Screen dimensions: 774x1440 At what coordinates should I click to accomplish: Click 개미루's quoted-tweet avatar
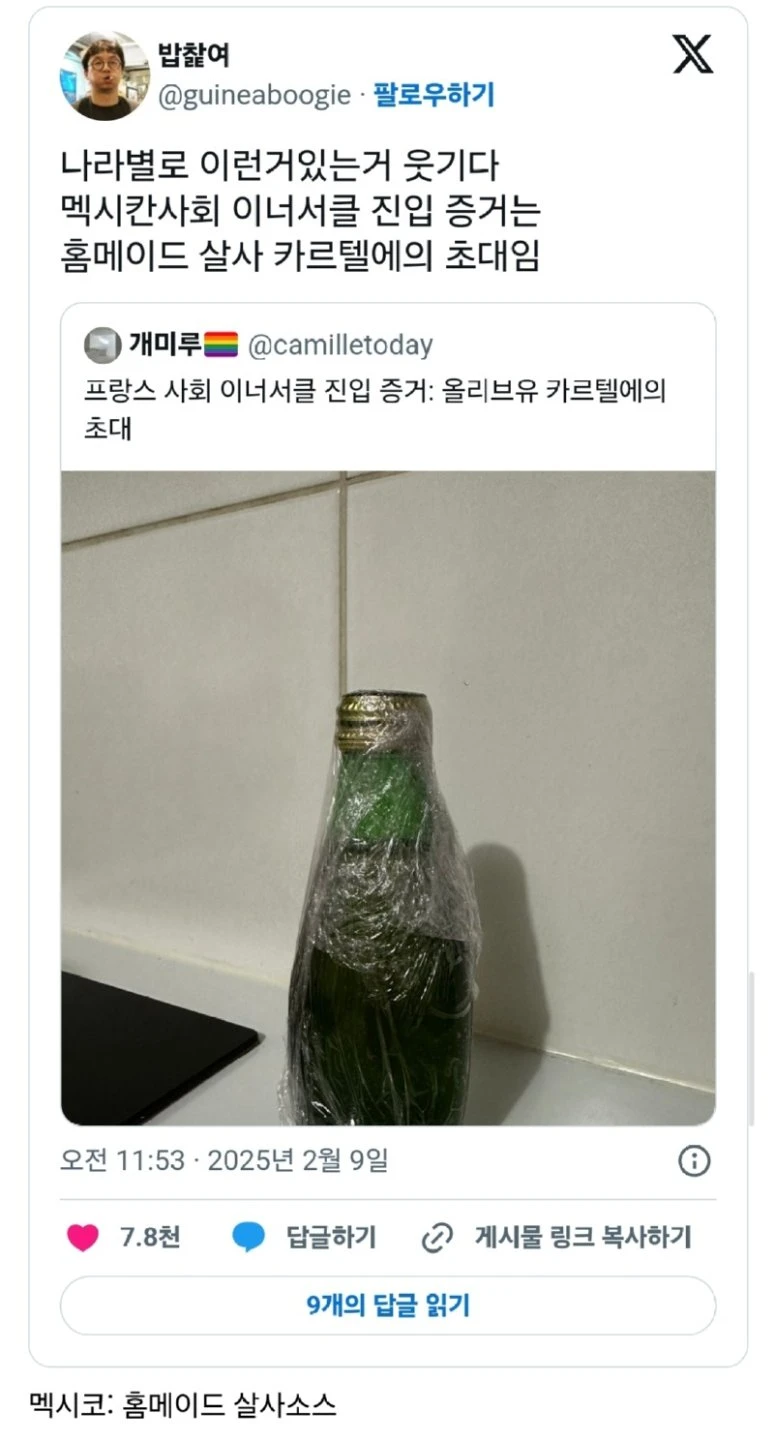[x=101, y=344]
